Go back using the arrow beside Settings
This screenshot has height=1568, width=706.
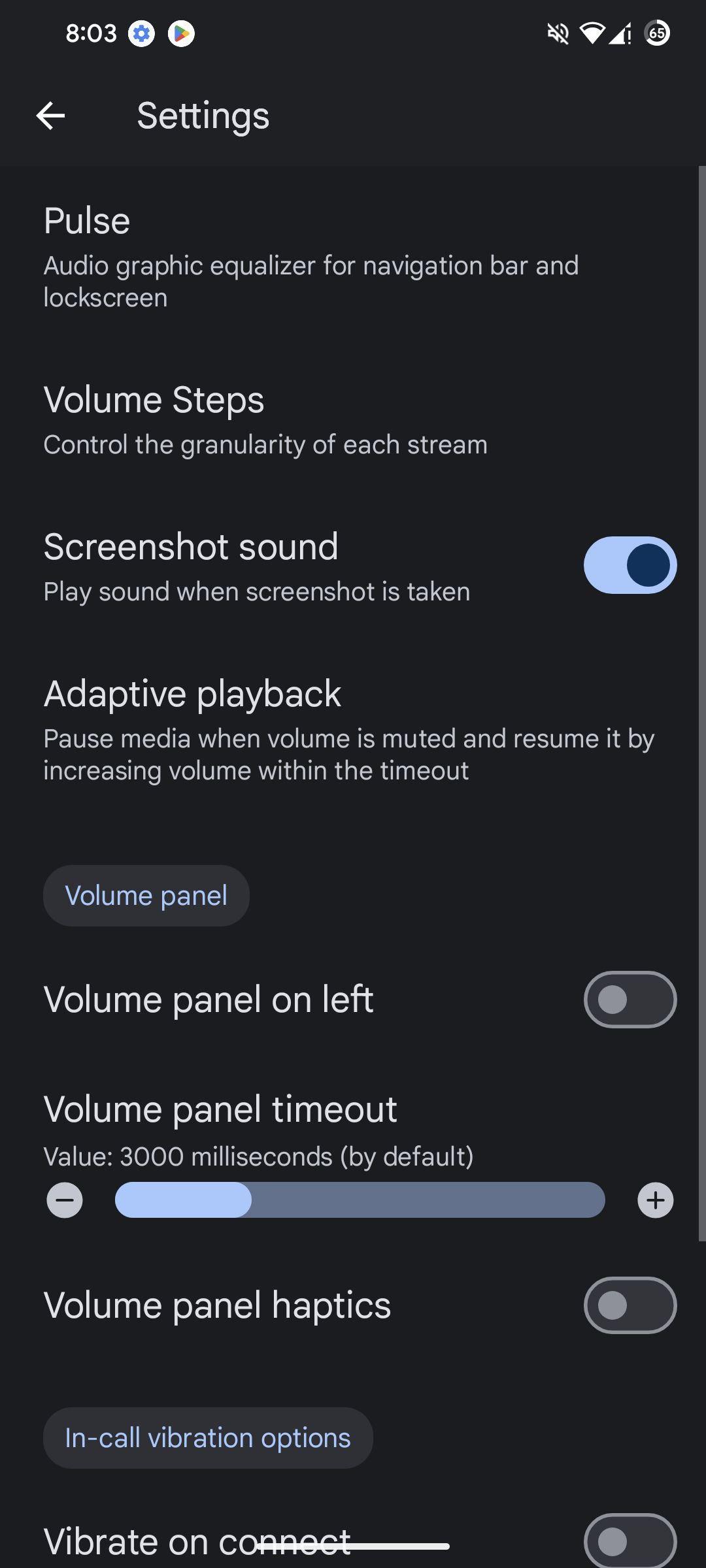click(x=50, y=116)
